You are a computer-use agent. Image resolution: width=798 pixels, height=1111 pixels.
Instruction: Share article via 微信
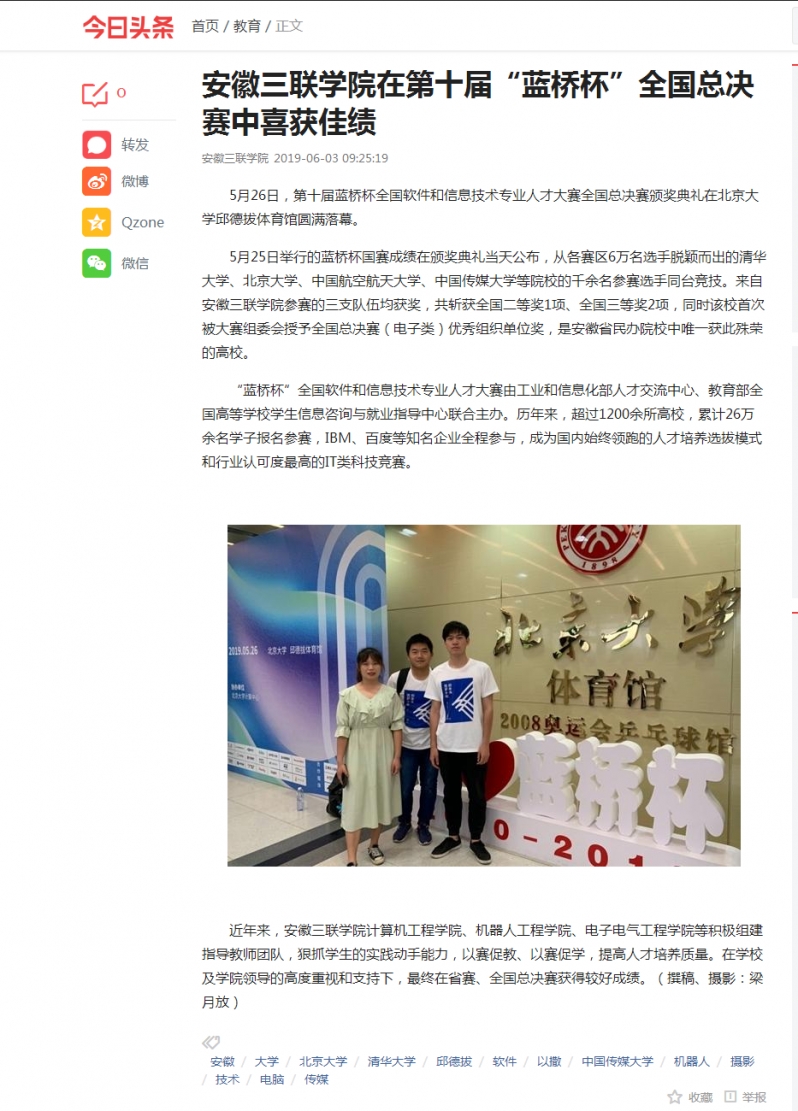(97, 263)
